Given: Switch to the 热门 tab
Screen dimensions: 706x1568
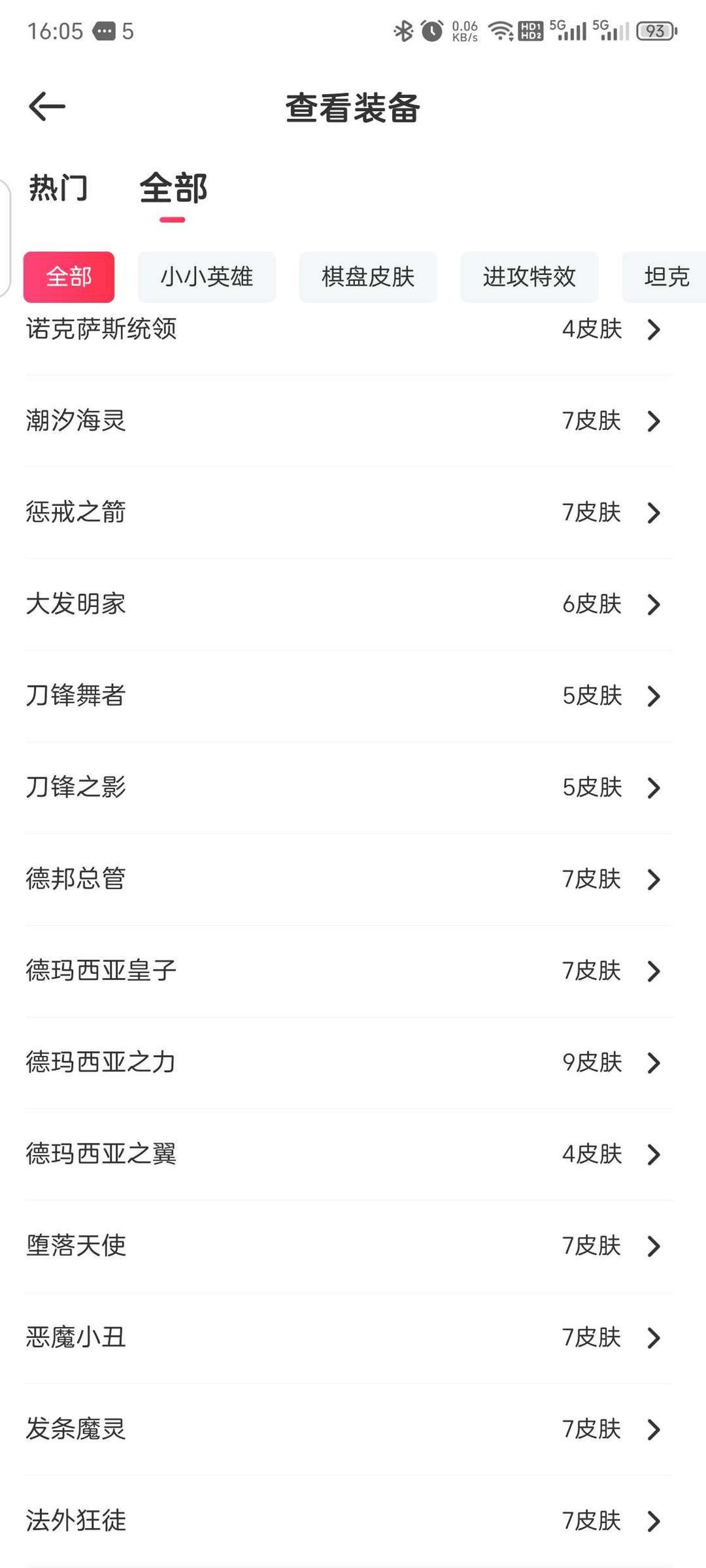Looking at the screenshot, I should 58,189.
